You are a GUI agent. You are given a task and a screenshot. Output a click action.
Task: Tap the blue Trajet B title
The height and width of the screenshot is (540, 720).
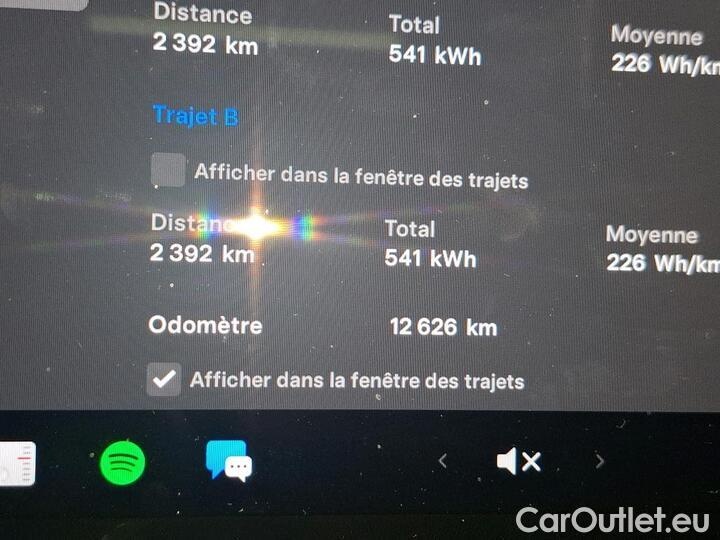pos(195,116)
